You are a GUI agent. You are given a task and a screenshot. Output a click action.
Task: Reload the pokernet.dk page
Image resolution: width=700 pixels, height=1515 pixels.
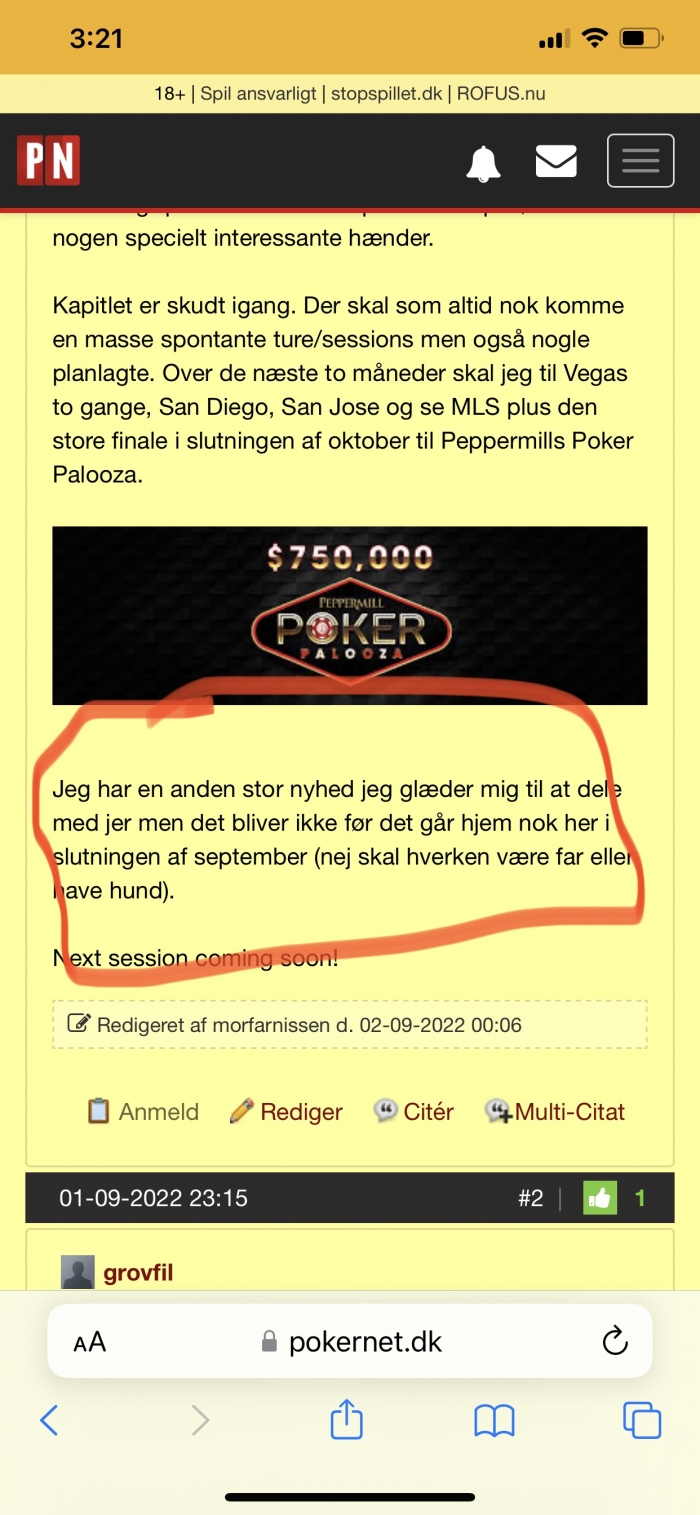tap(614, 1341)
